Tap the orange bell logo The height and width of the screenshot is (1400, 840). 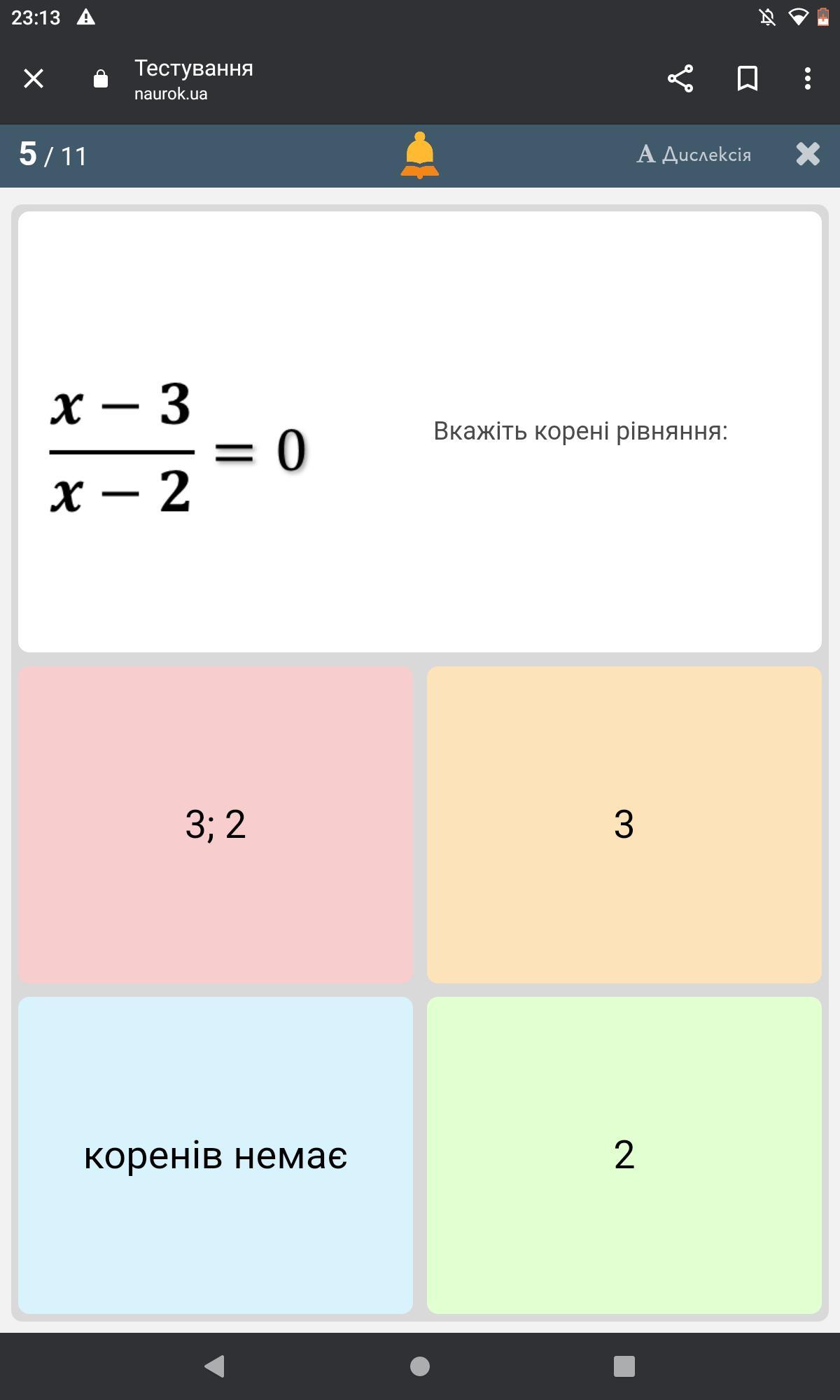pos(420,155)
